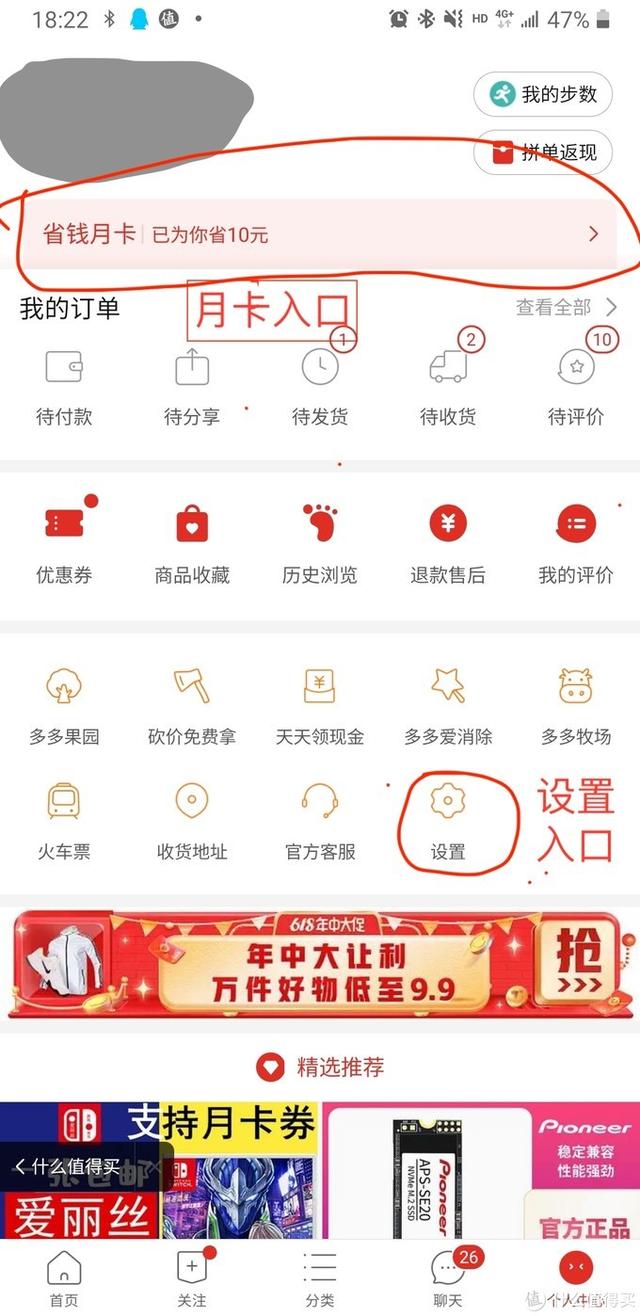640x1316 pixels.
Task: Open 待收货 orders
Action: pyautogui.click(x=448, y=385)
